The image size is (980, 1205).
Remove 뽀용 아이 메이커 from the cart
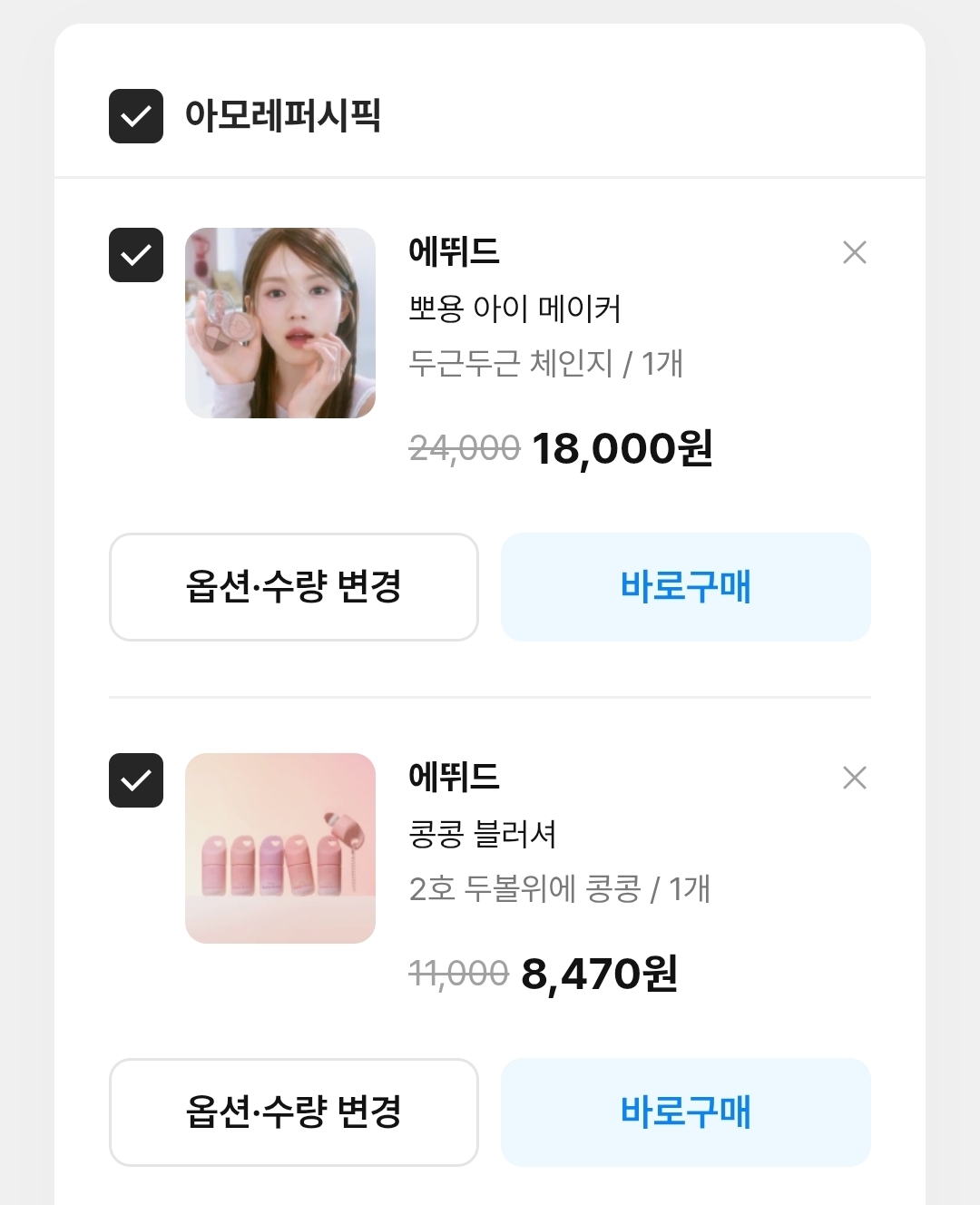tap(855, 252)
